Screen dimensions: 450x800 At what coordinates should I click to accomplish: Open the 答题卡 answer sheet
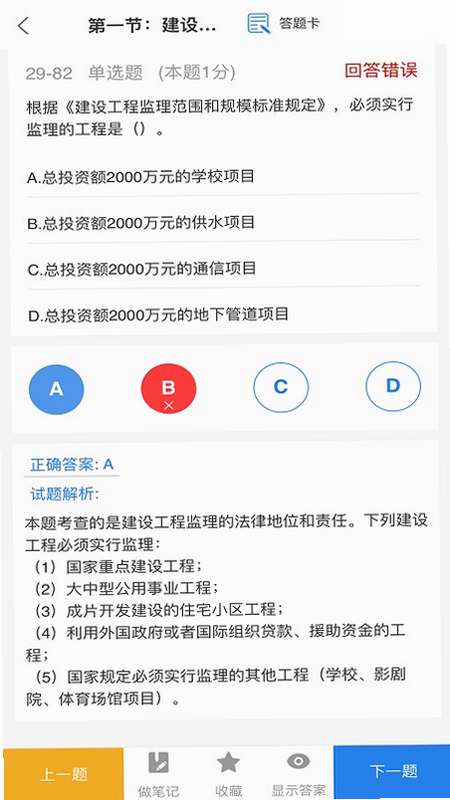[x=284, y=23]
